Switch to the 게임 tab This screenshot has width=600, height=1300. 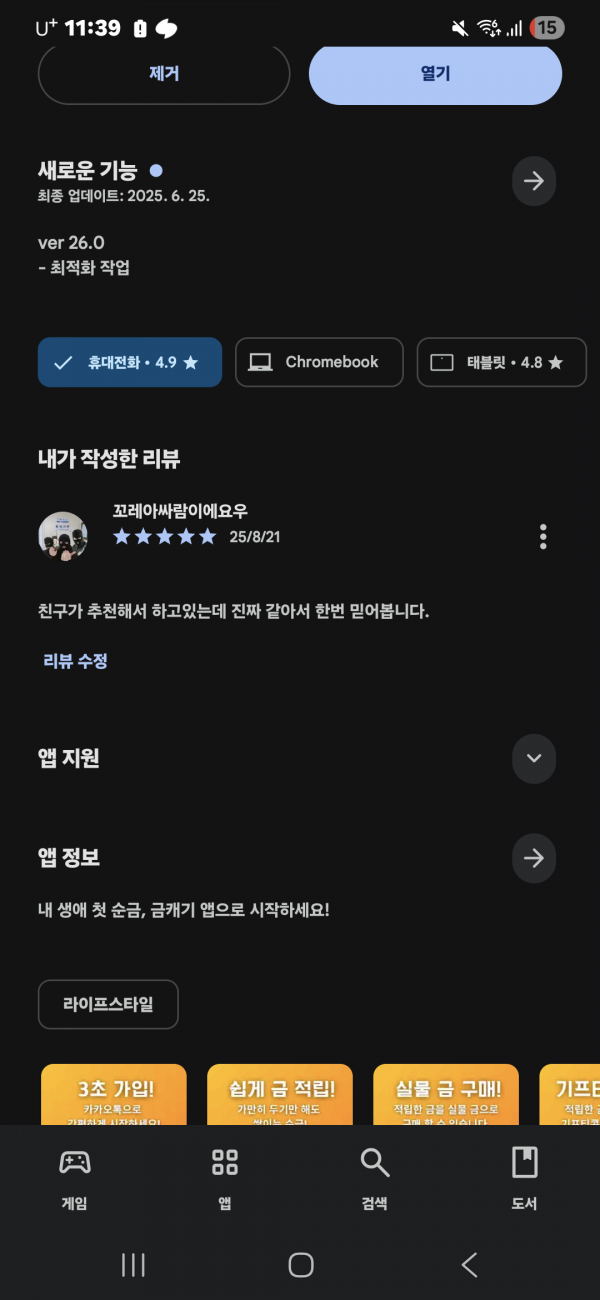[x=75, y=1178]
